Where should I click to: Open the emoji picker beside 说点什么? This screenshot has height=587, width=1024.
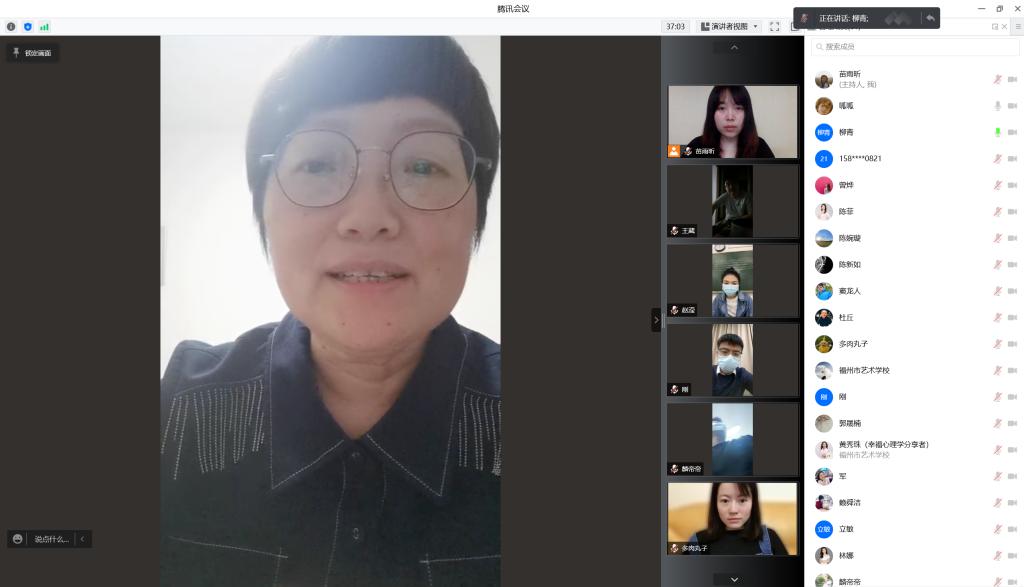pyautogui.click(x=18, y=539)
